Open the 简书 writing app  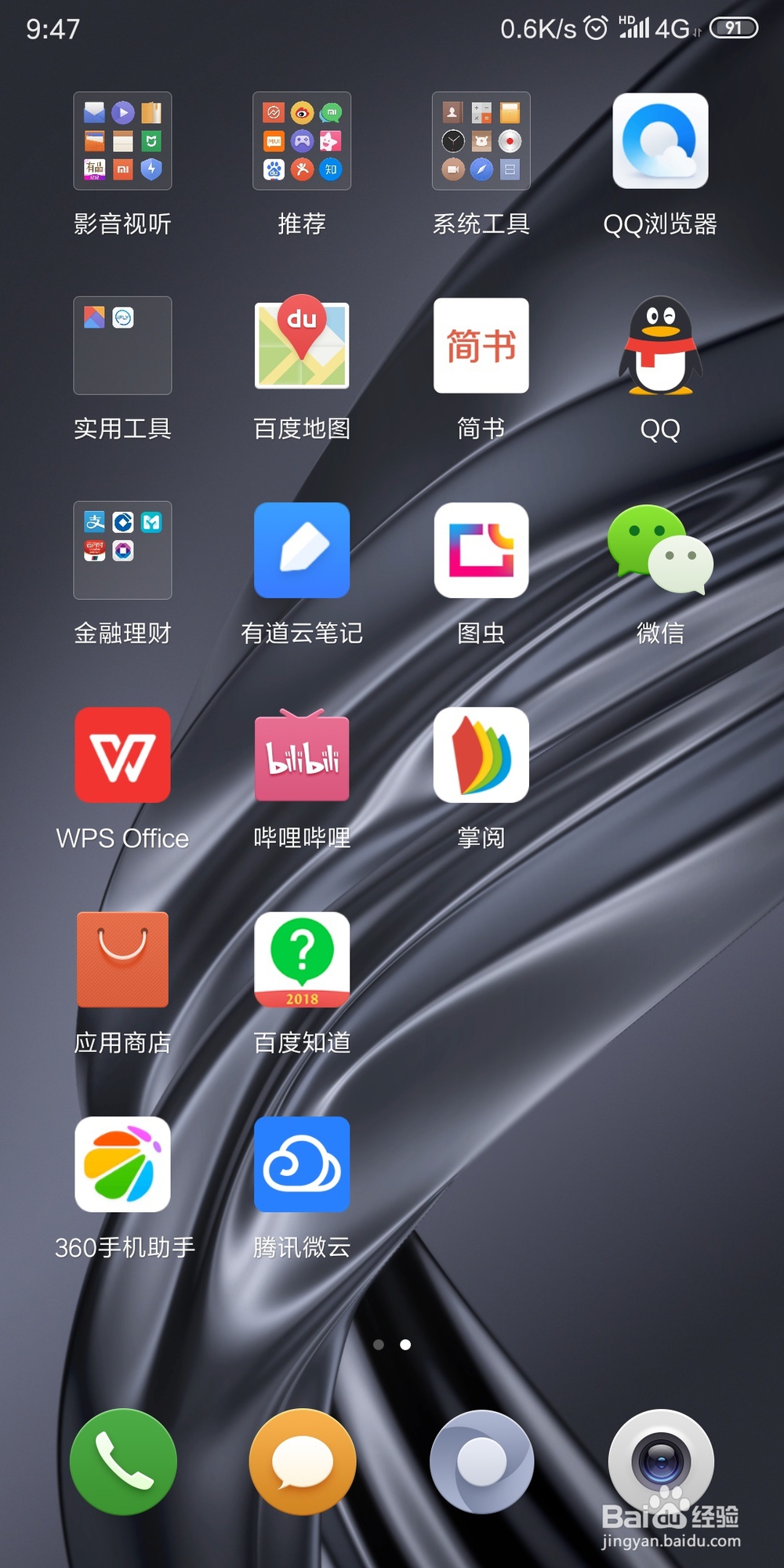coord(481,345)
